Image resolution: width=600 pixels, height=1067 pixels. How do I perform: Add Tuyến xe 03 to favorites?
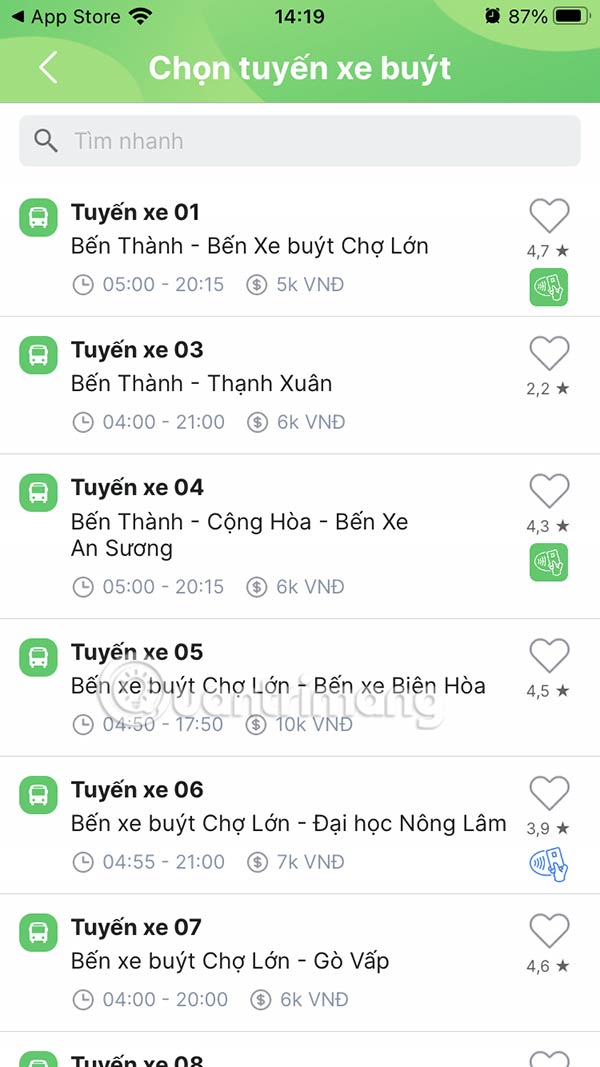click(549, 353)
